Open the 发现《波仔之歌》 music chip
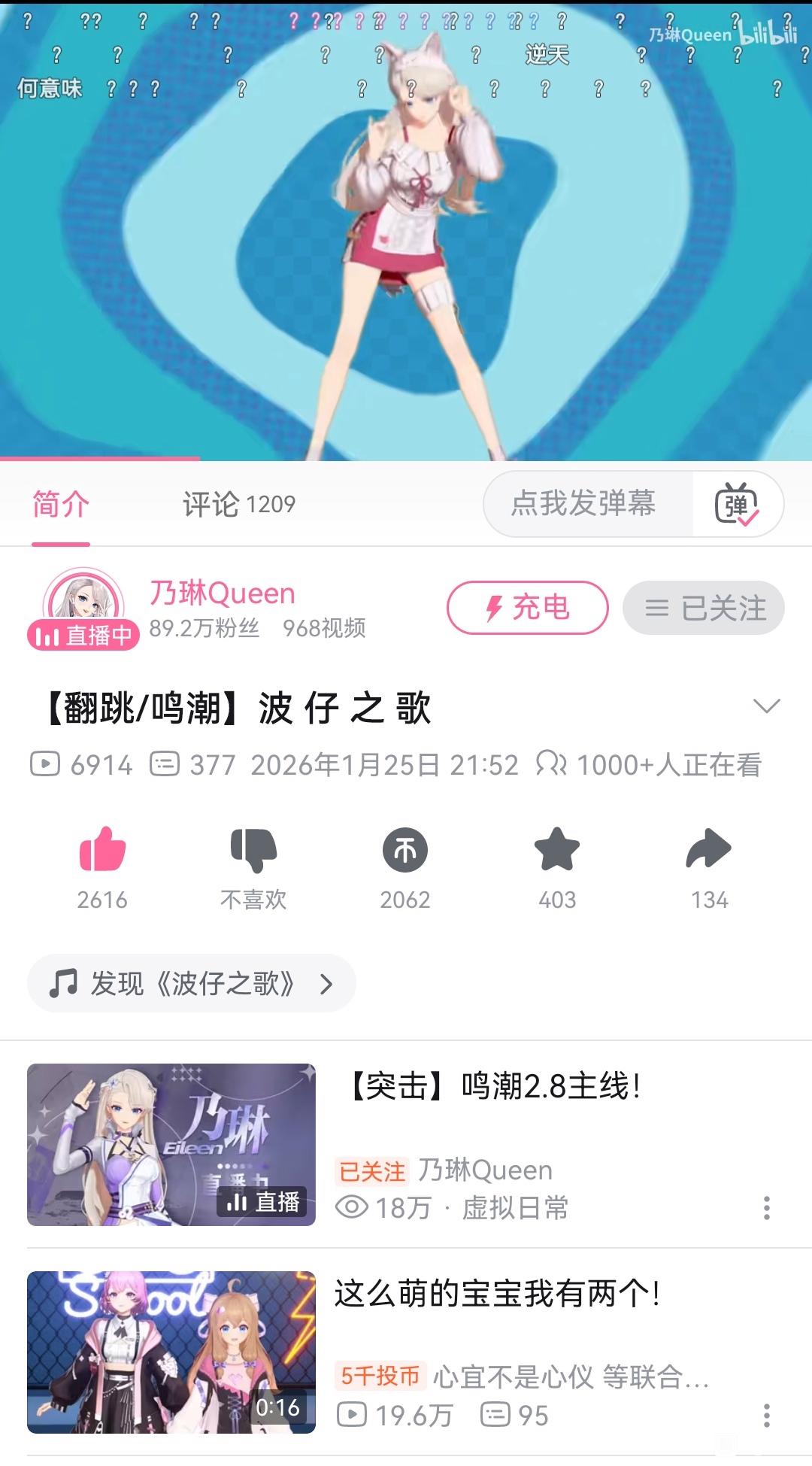This screenshot has height=1466, width=812. (x=191, y=983)
